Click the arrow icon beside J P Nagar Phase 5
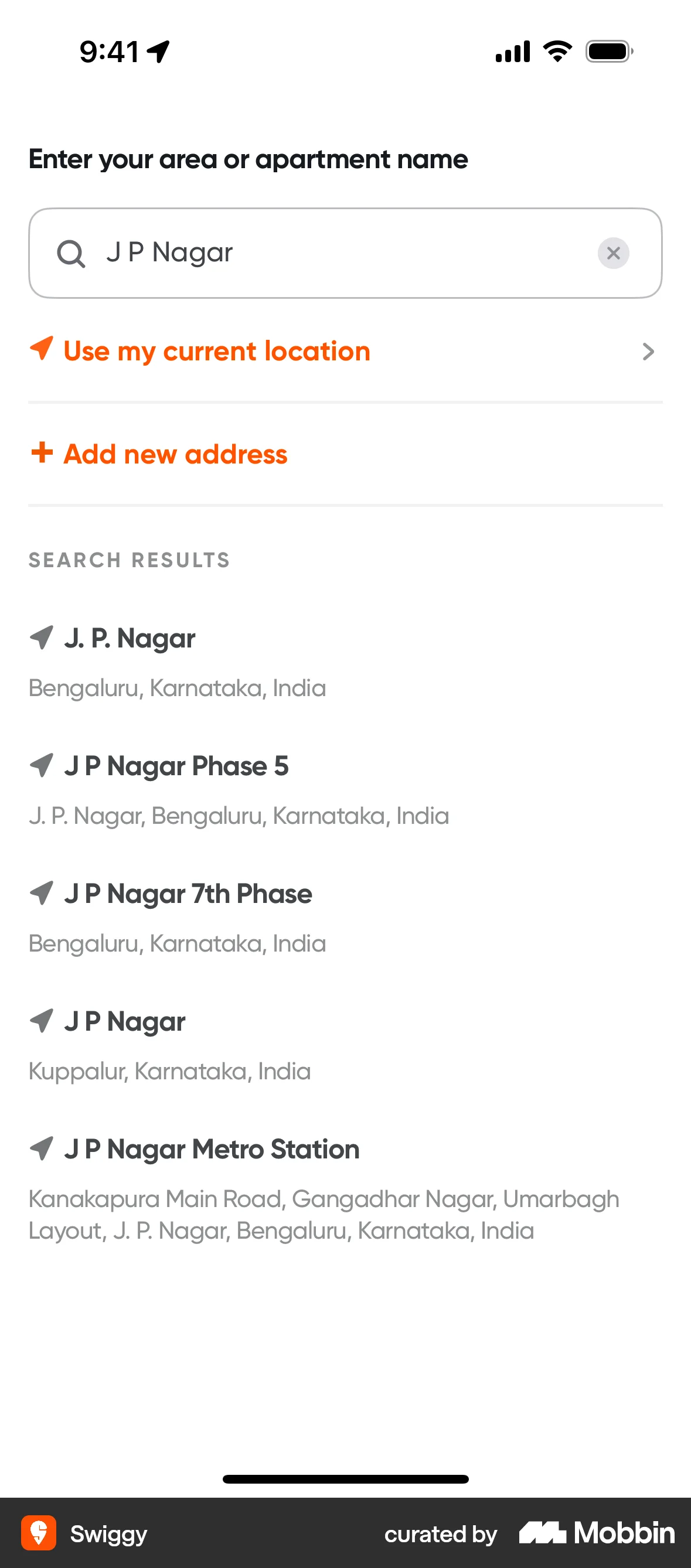Image resolution: width=691 pixels, height=1568 pixels. pyautogui.click(x=40, y=768)
